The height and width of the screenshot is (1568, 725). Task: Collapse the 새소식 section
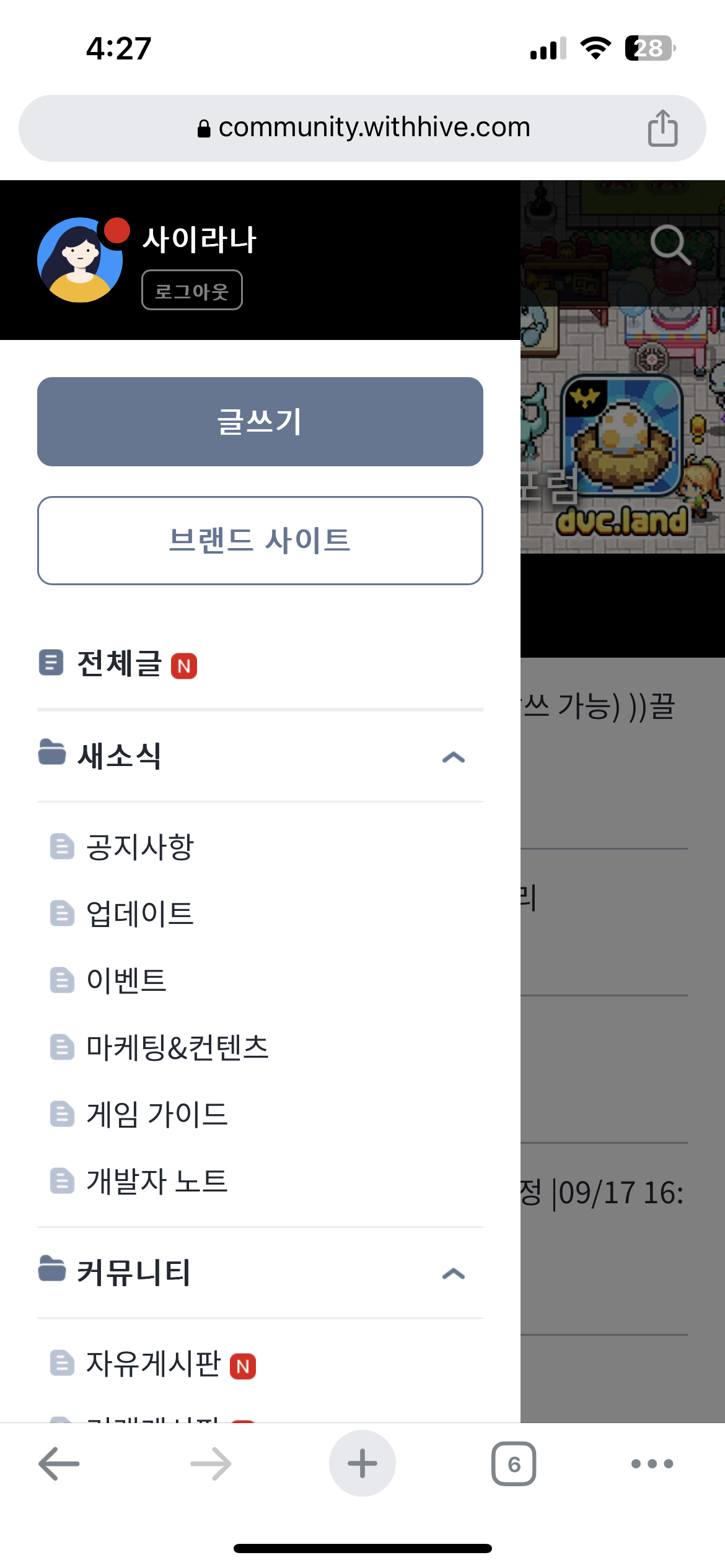tap(453, 757)
